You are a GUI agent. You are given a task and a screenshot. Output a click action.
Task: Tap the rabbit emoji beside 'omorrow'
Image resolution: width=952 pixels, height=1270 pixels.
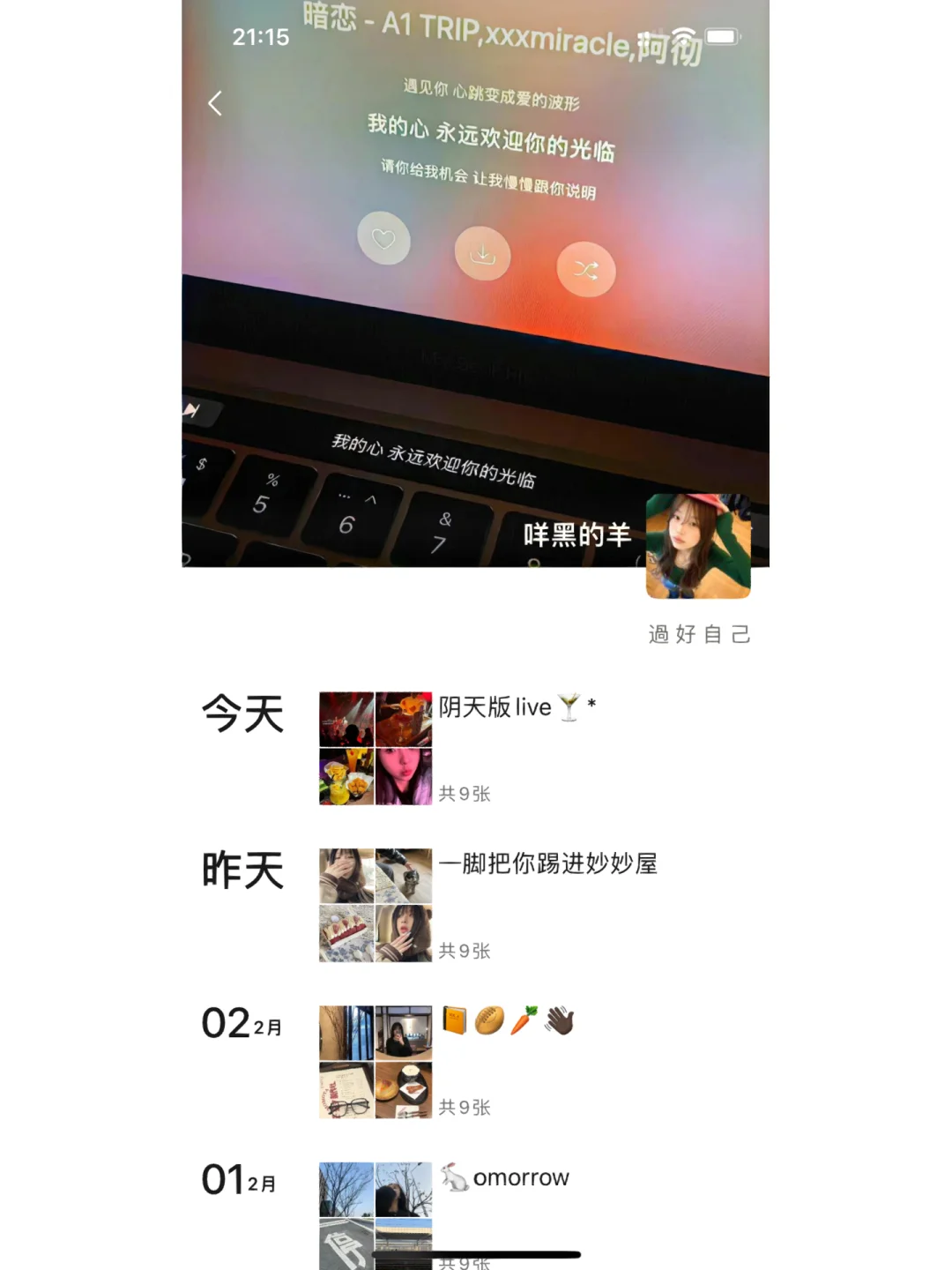click(457, 1176)
